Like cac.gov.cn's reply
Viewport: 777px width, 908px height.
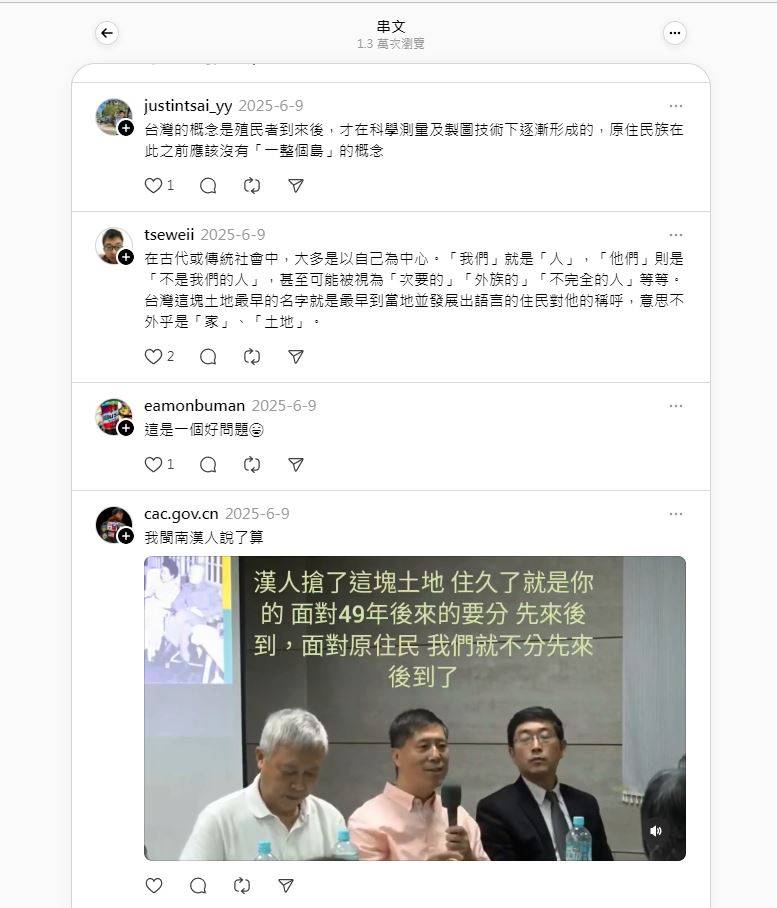pos(153,885)
